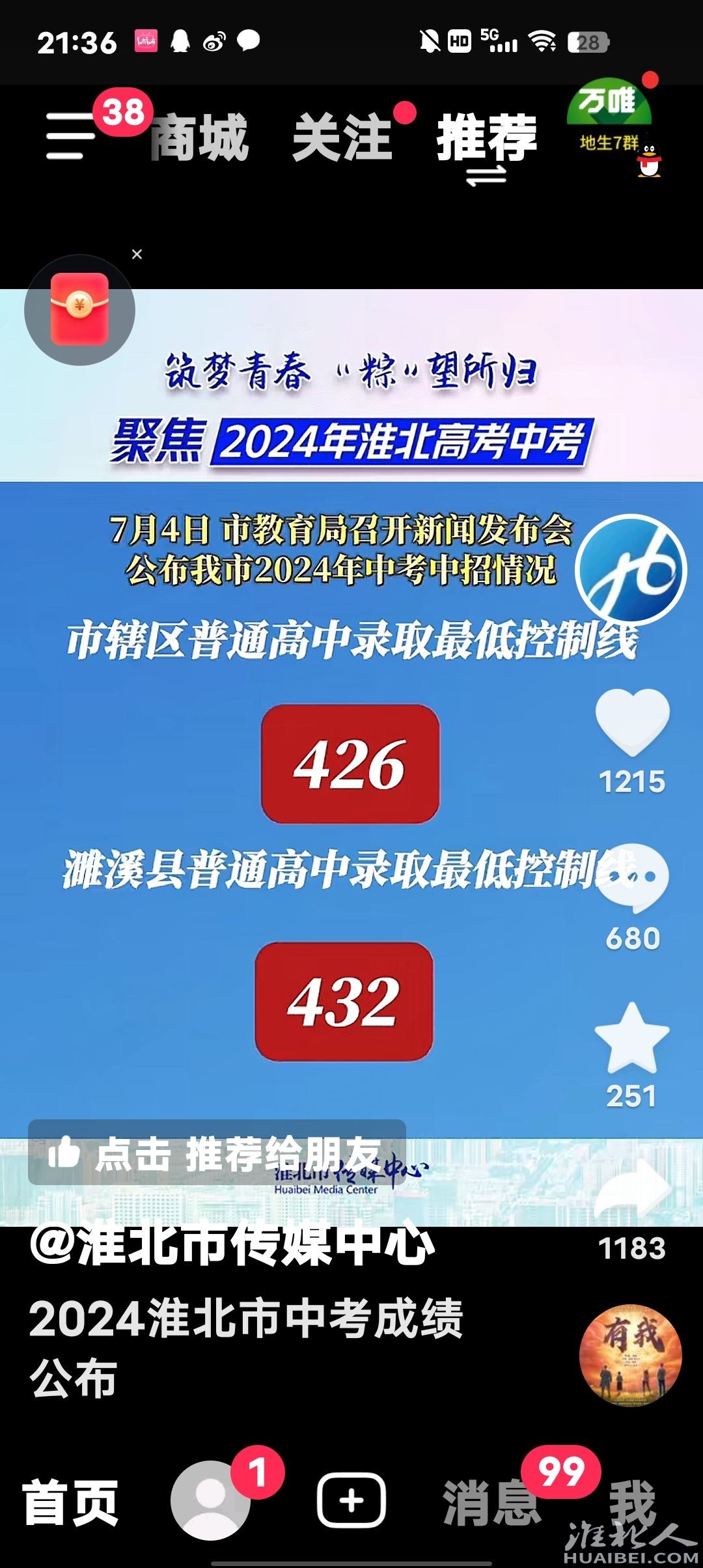Open the 消息 tab
This screenshot has height=1568, width=703.
pos(491,1501)
